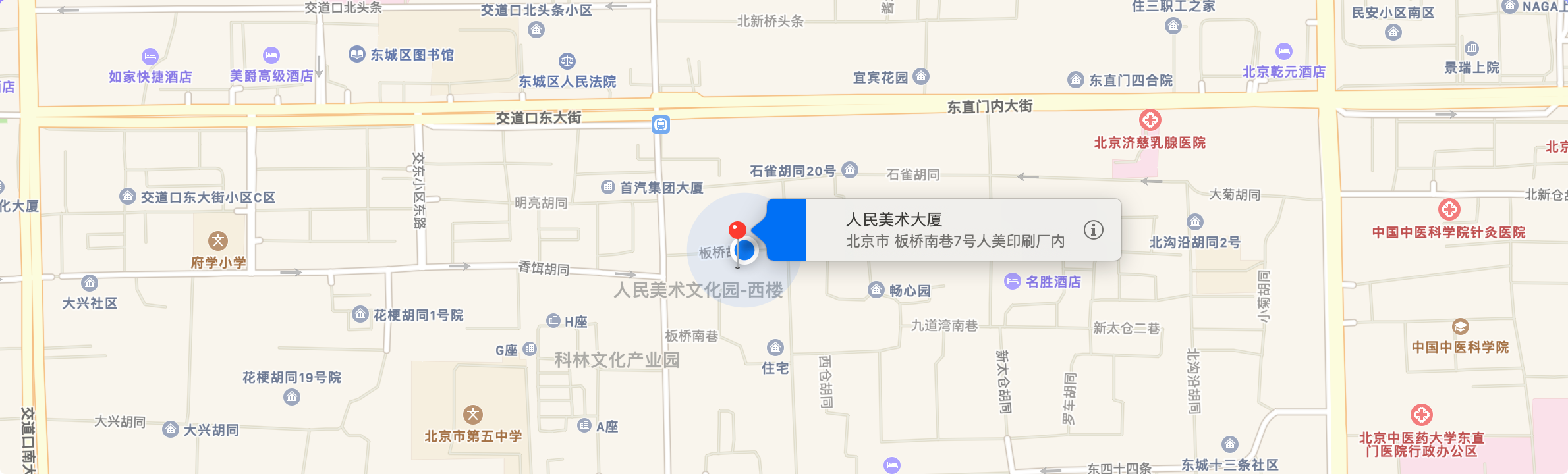Select the 首汽集团大厦 building marker
Screen dimensions: 1568x474
pyautogui.click(x=608, y=187)
